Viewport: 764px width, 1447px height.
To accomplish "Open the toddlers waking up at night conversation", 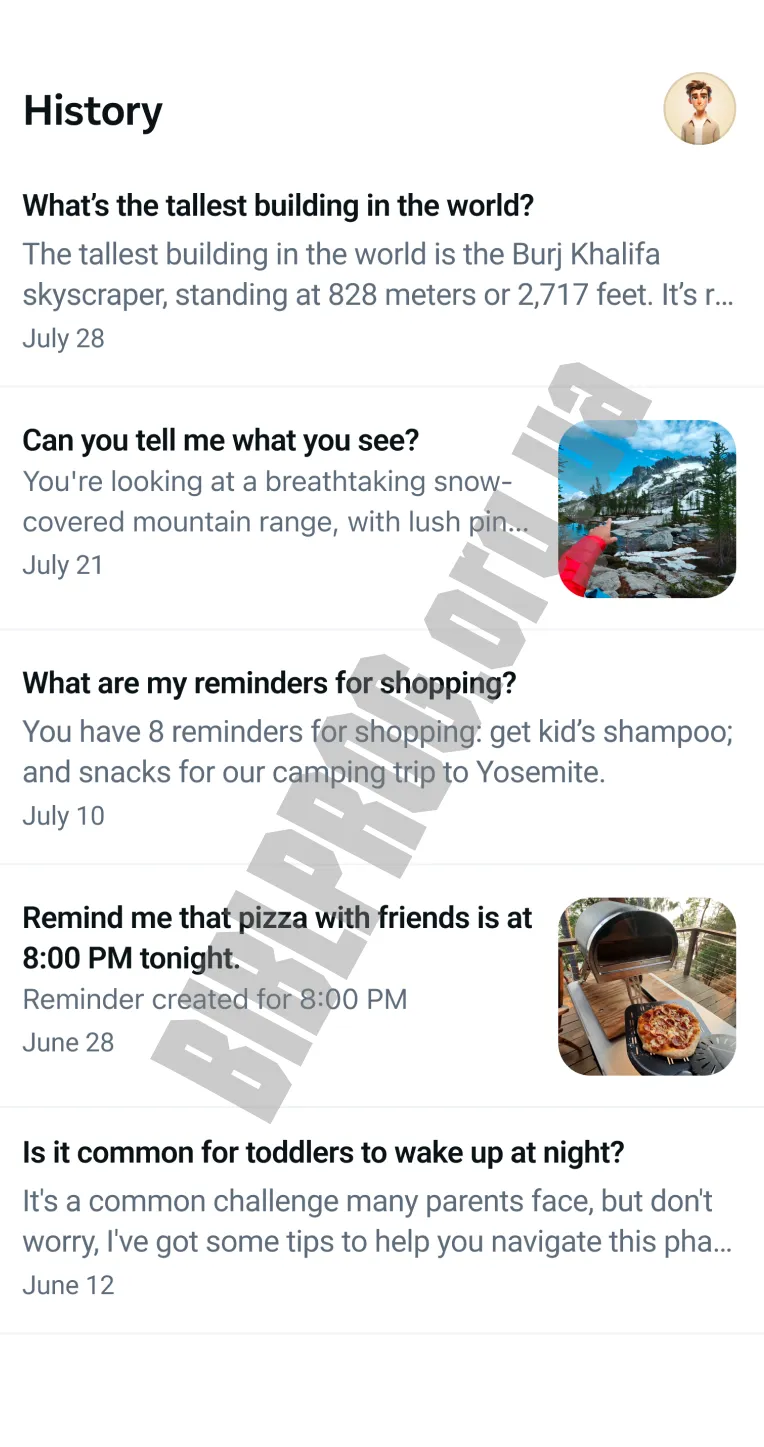I will coord(382,1220).
